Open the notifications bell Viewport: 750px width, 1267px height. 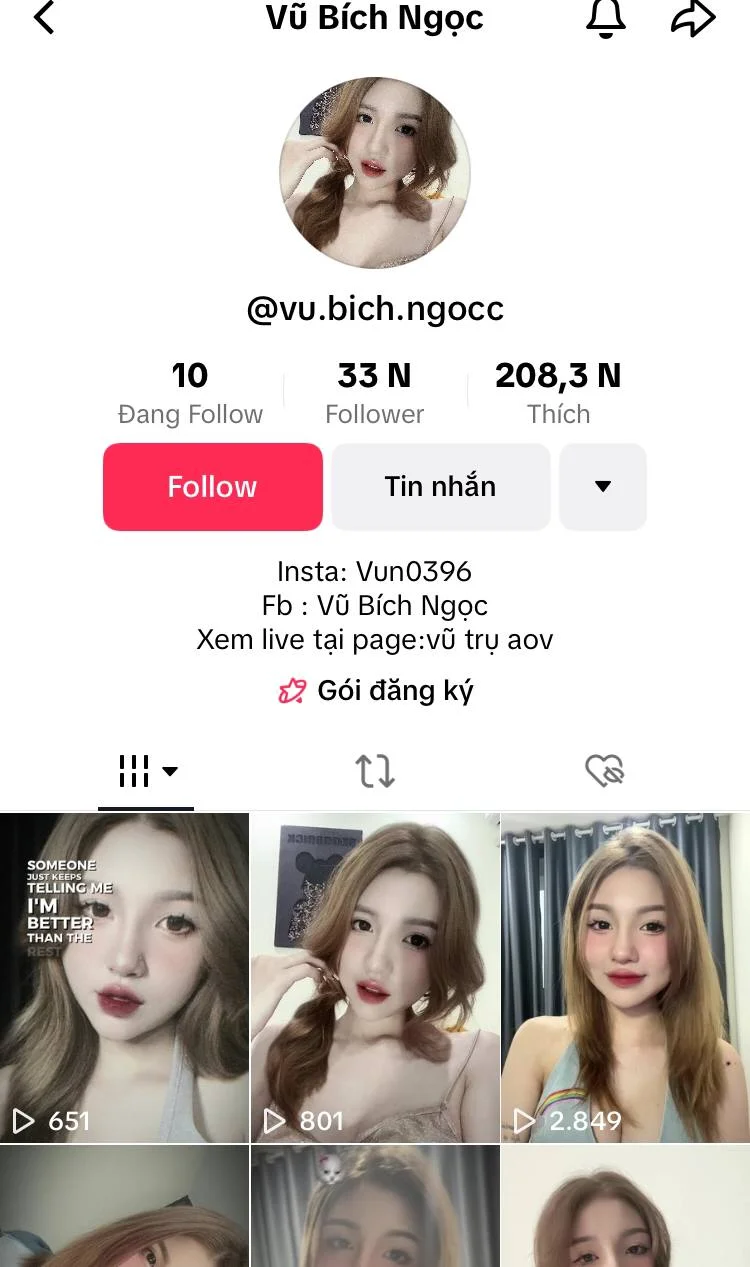(605, 18)
